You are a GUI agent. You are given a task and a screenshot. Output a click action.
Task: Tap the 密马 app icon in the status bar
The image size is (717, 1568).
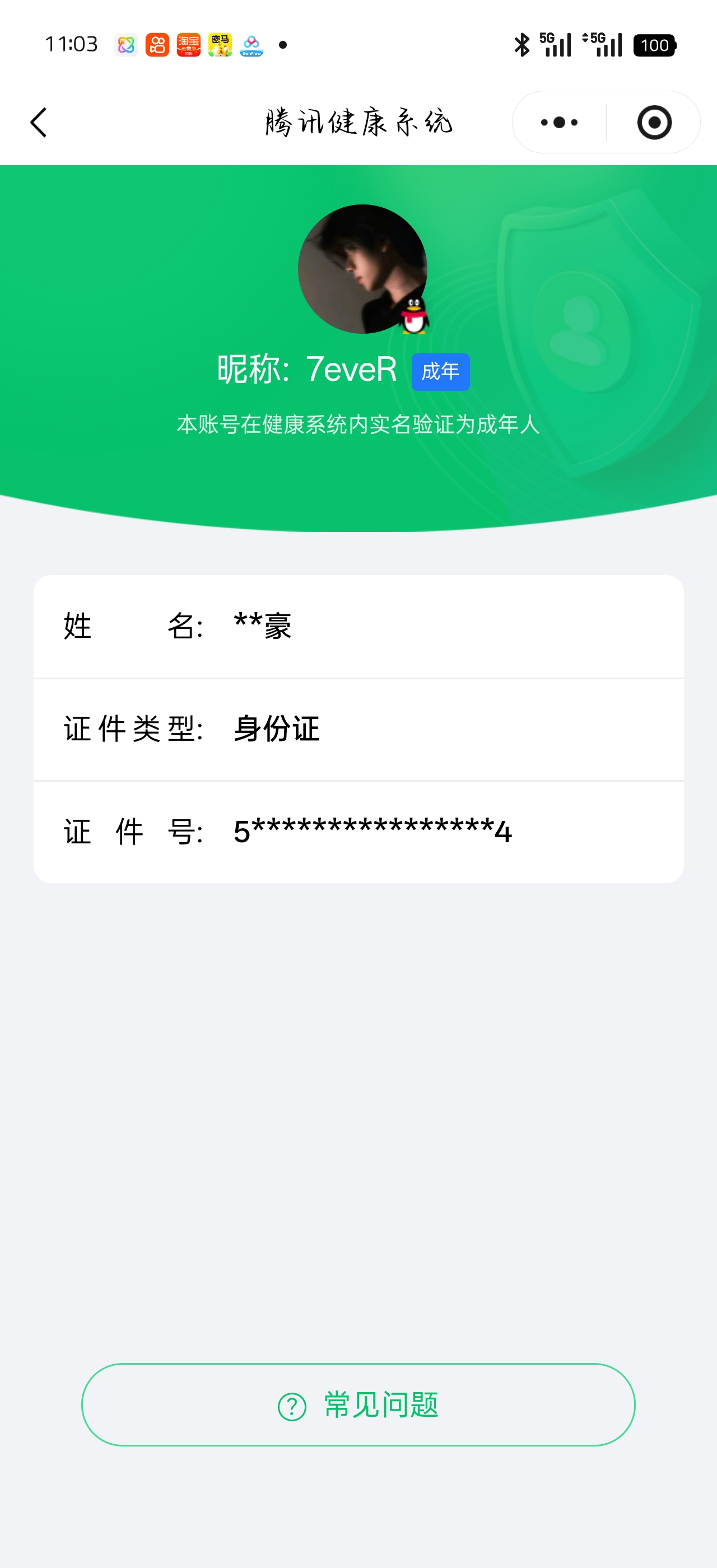pos(221,45)
